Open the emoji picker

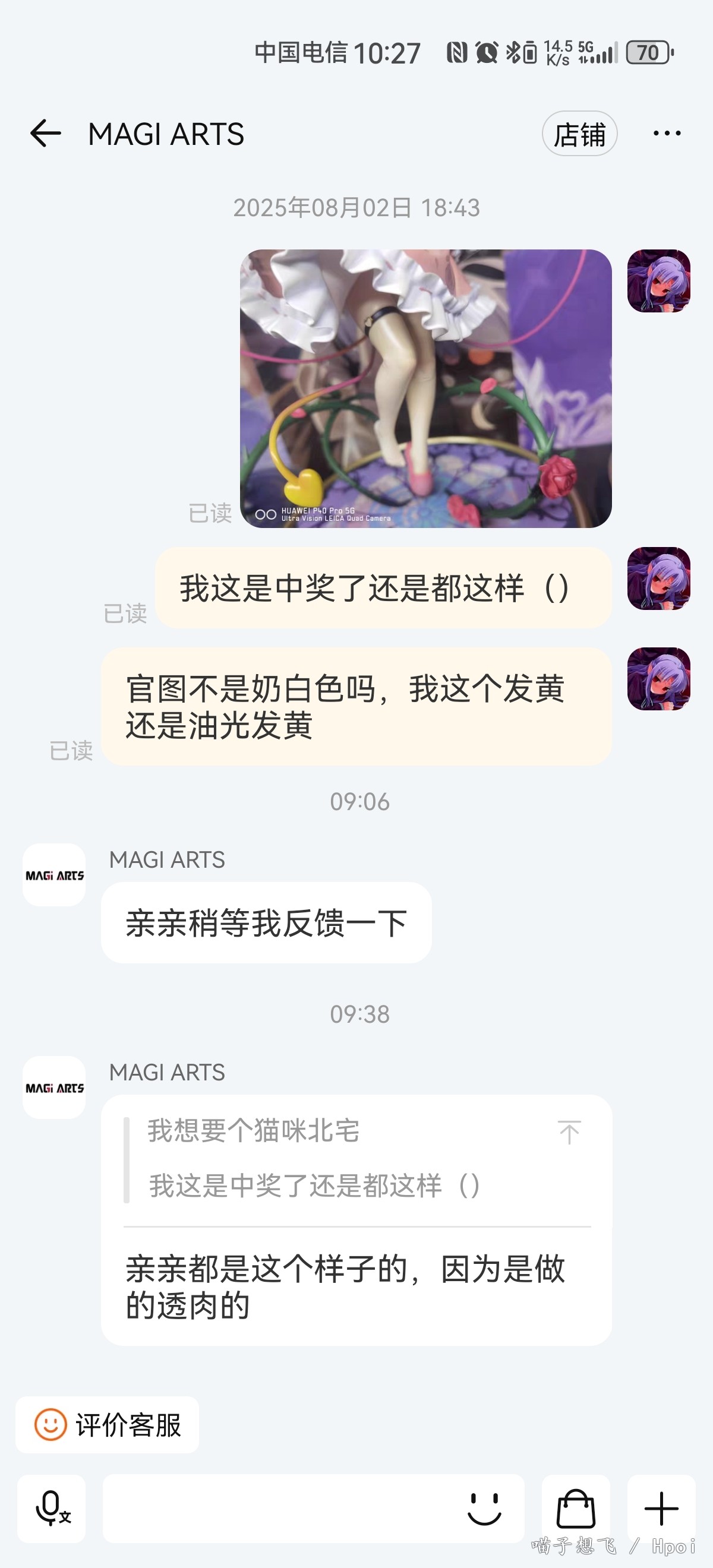click(x=484, y=1509)
